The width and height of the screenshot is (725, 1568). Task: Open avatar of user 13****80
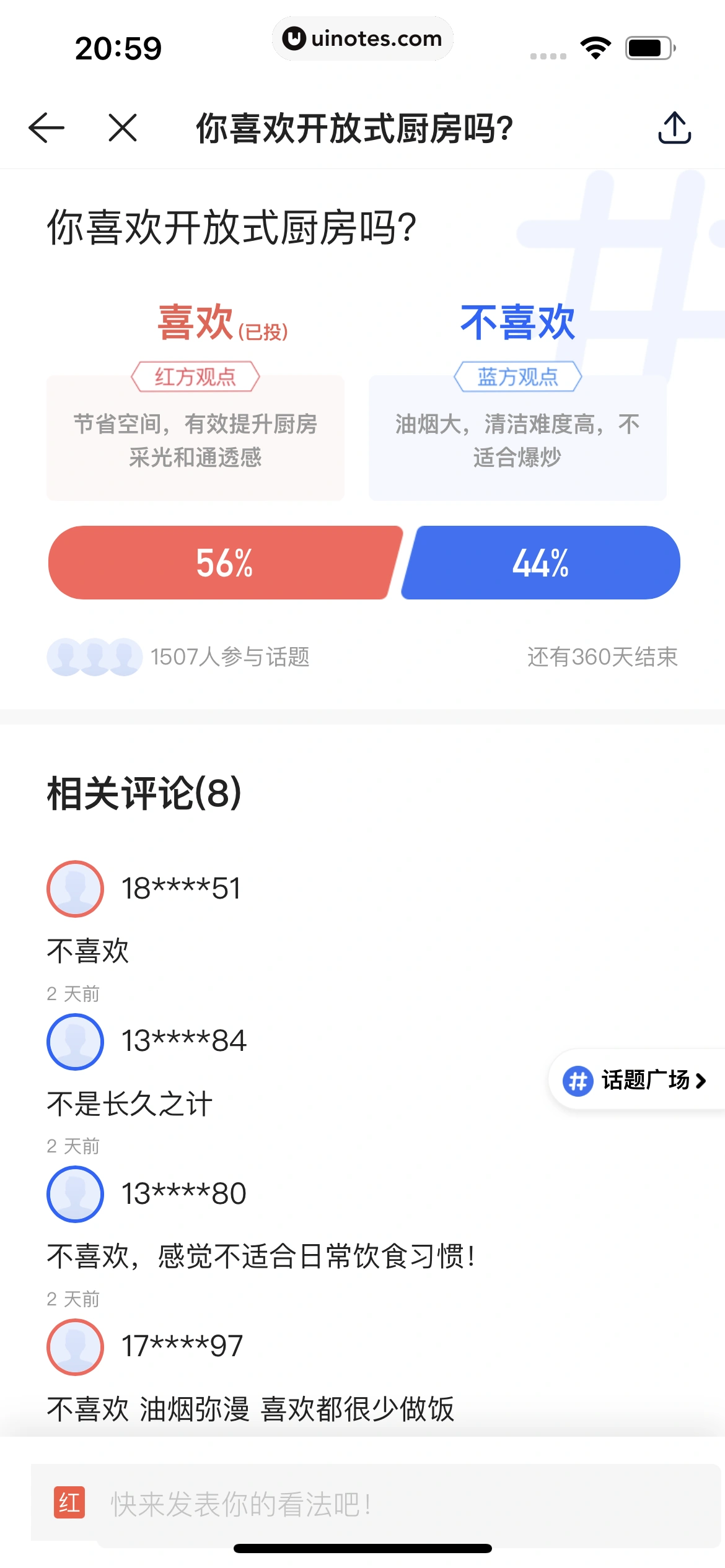click(75, 1194)
